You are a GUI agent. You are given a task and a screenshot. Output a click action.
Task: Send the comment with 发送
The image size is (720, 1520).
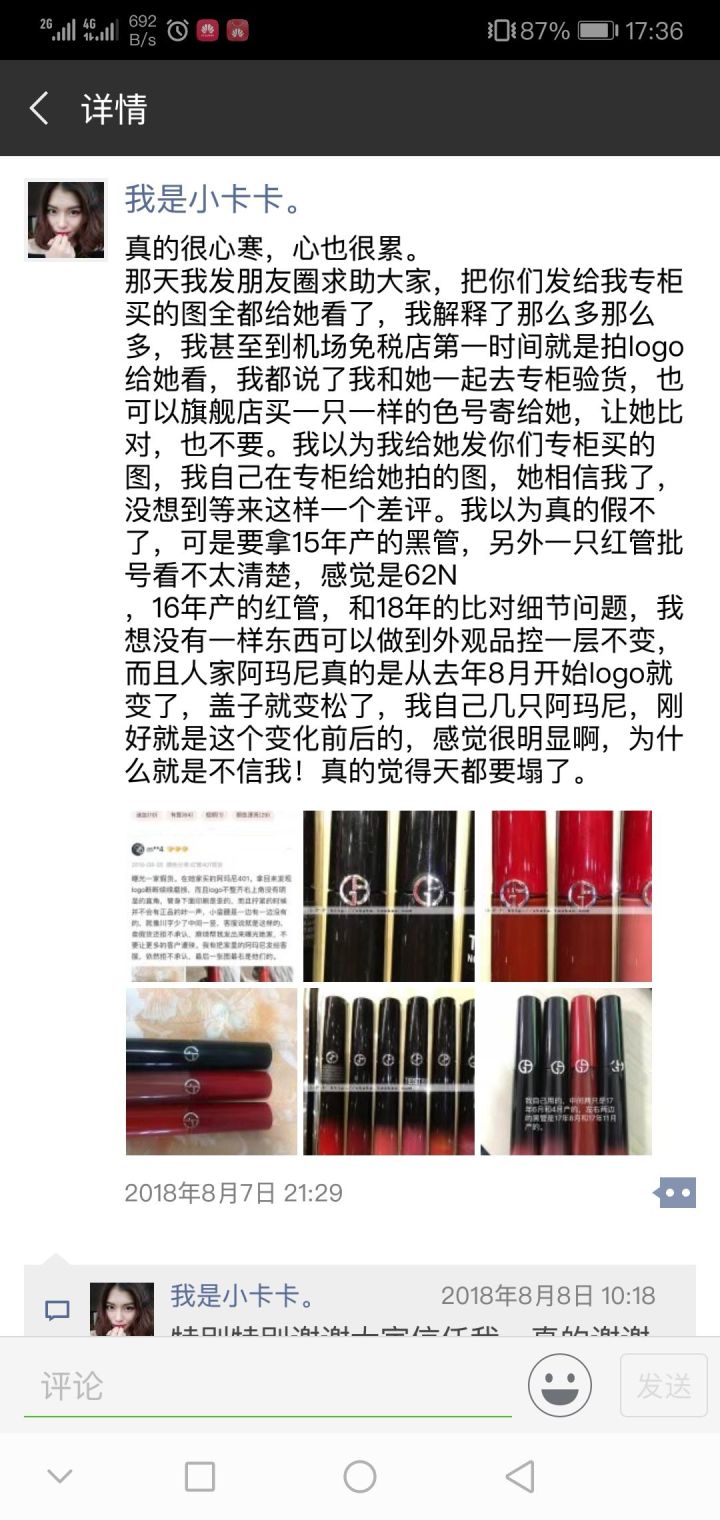(664, 1385)
